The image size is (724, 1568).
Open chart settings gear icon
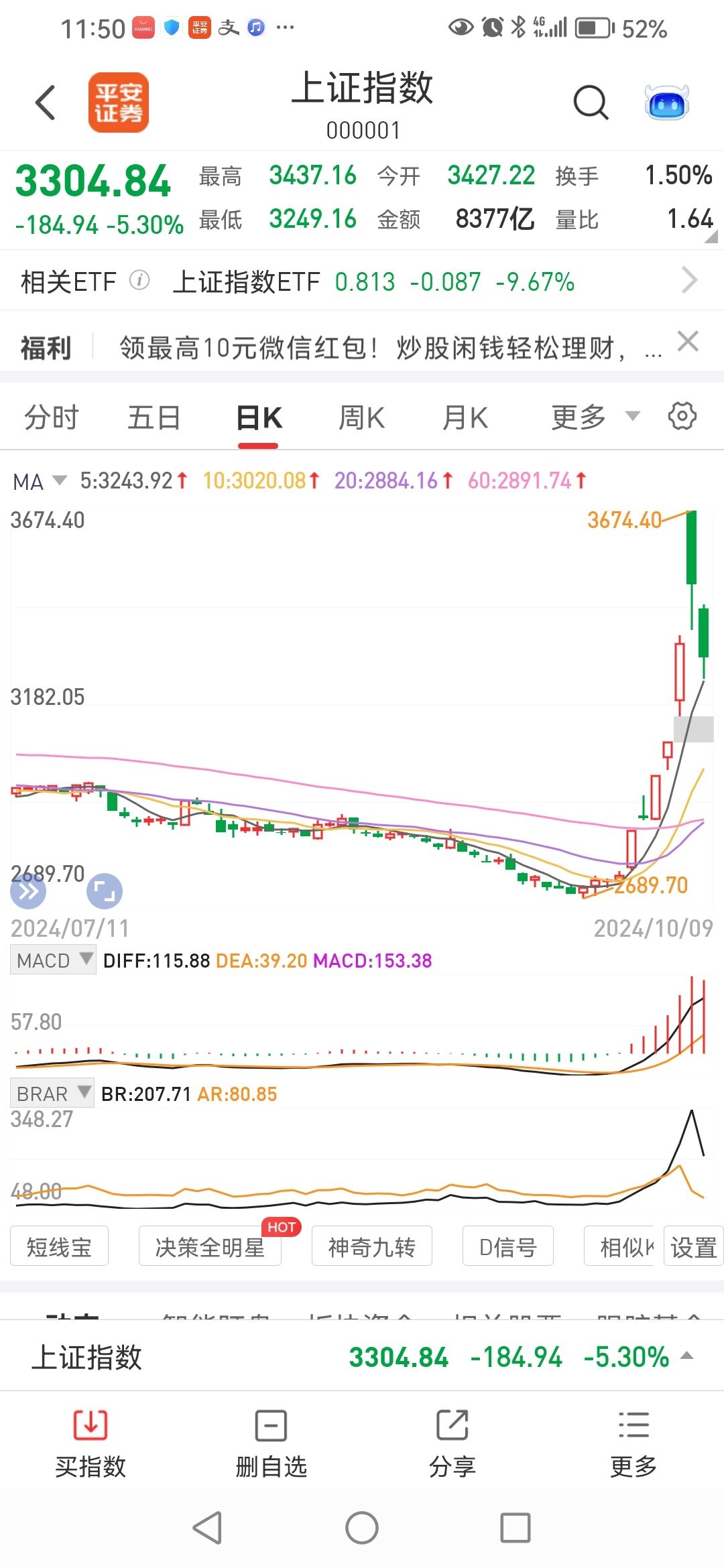point(682,416)
